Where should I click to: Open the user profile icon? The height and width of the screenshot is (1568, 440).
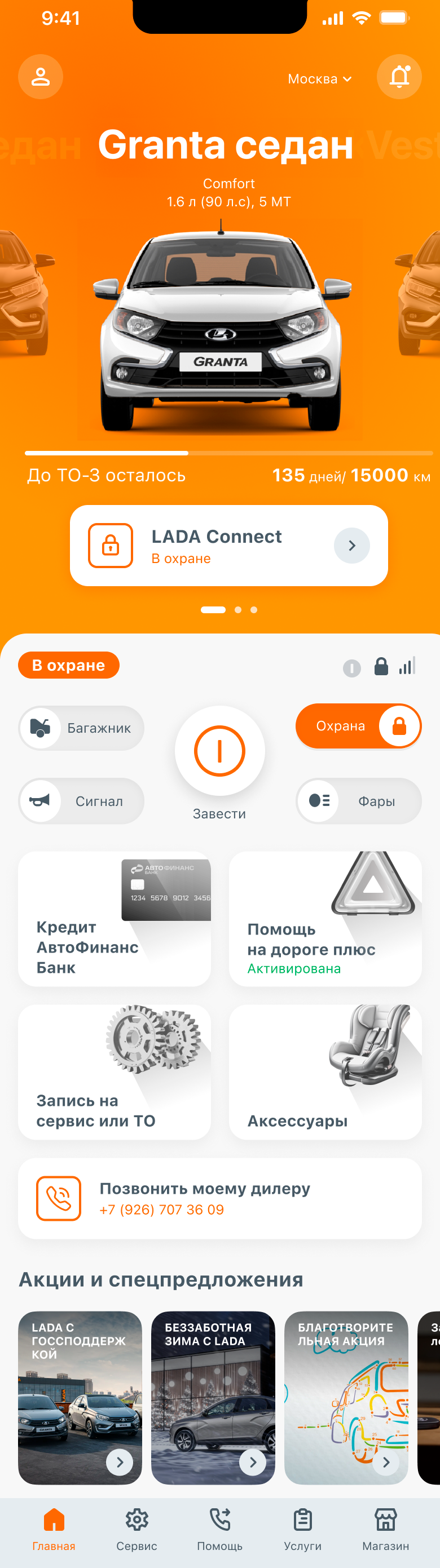[40, 77]
